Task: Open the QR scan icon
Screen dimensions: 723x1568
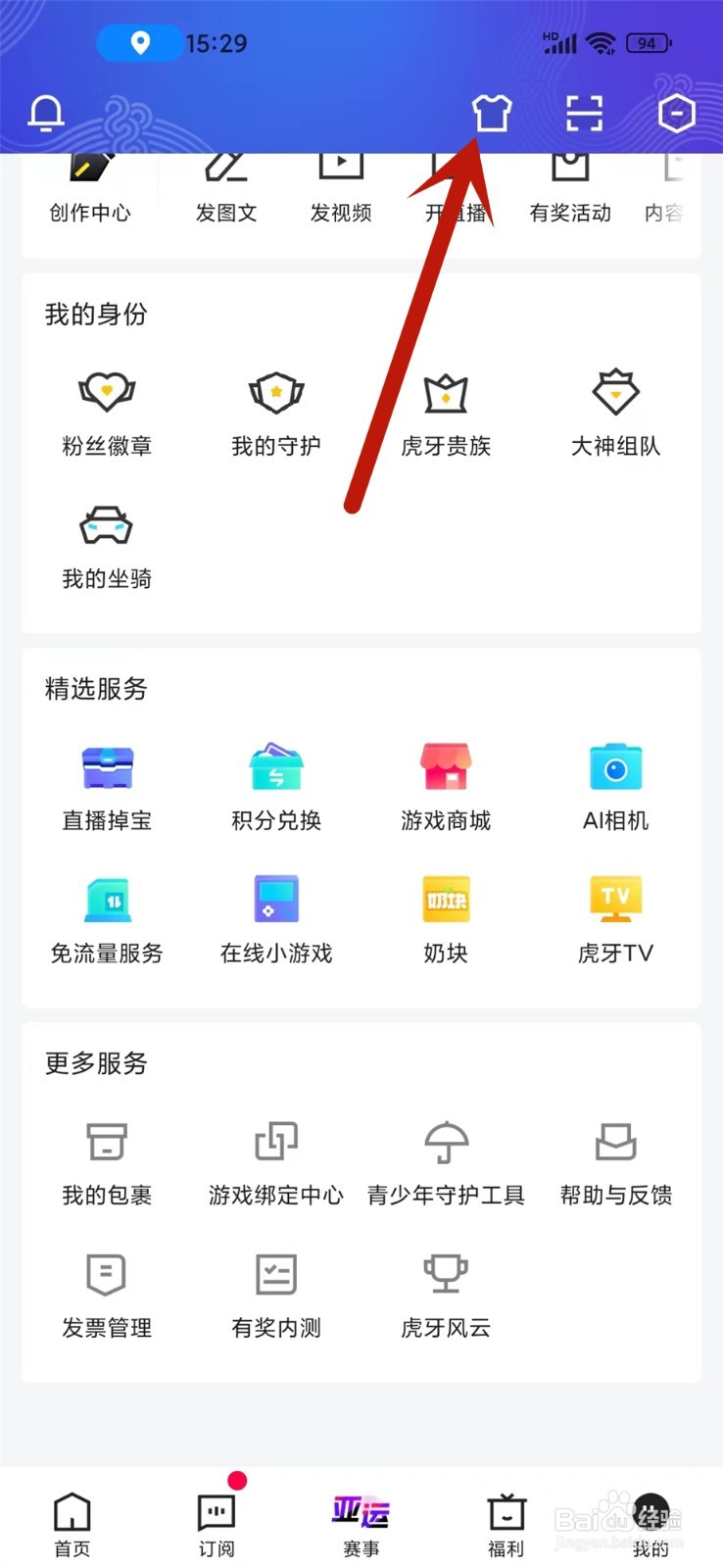Action: (x=585, y=114)
